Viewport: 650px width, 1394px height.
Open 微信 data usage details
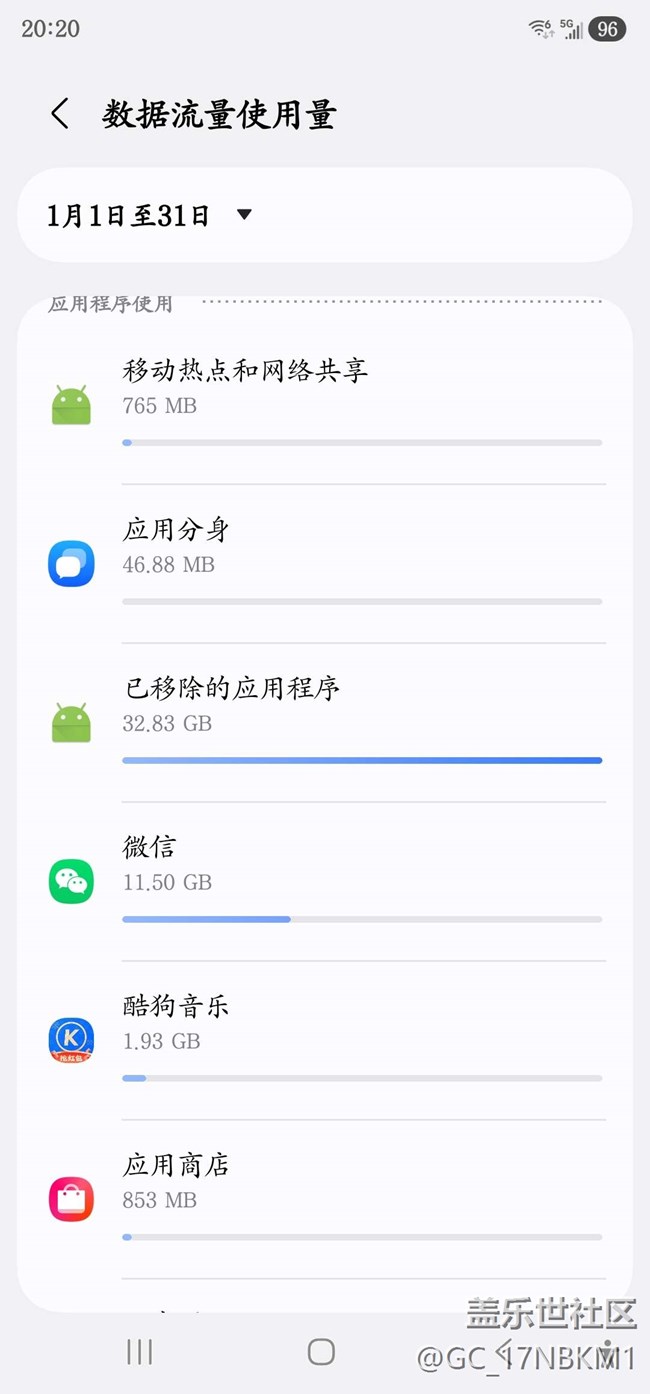(325, 881)
